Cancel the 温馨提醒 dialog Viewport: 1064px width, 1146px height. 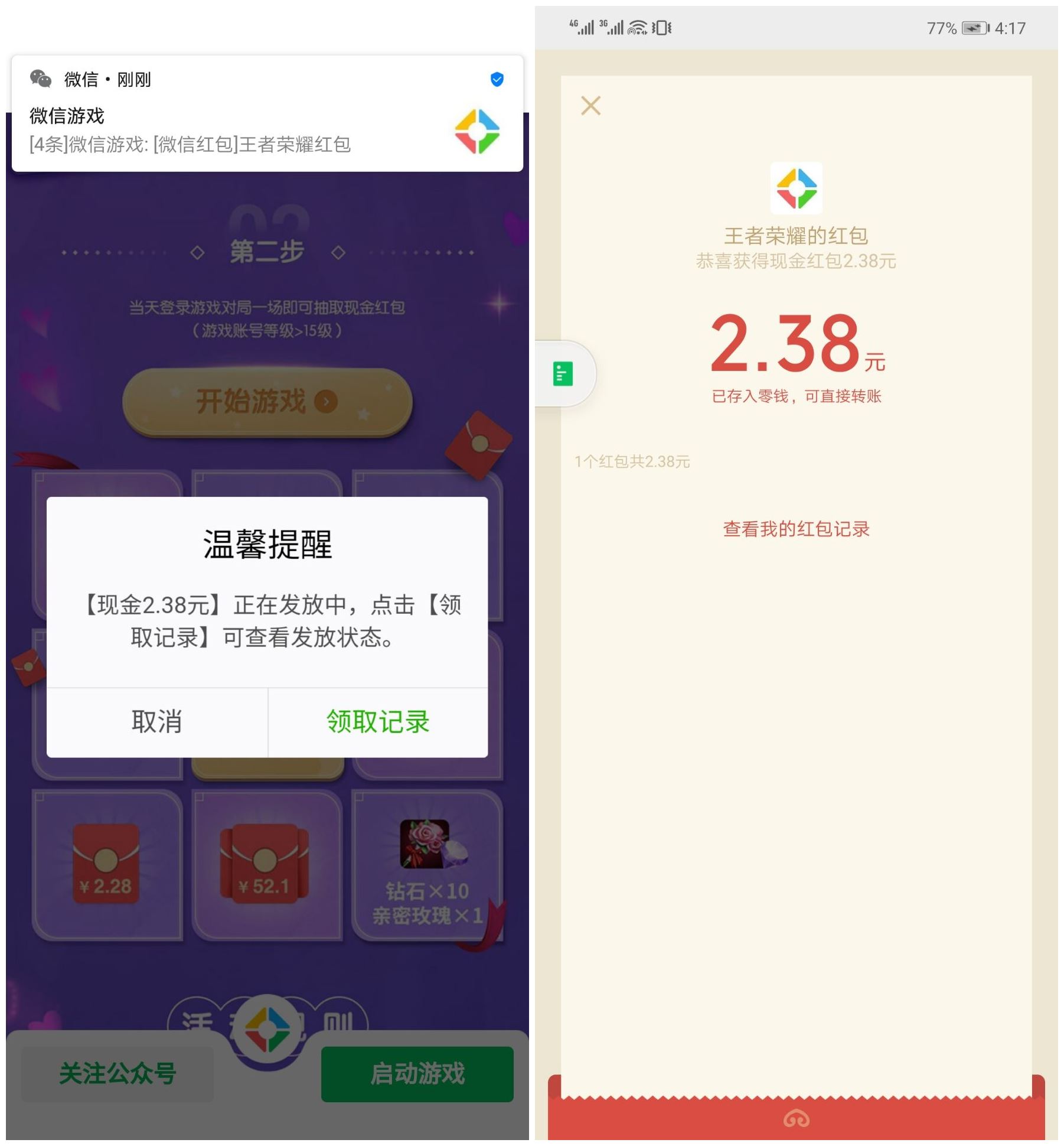(157, 722)
